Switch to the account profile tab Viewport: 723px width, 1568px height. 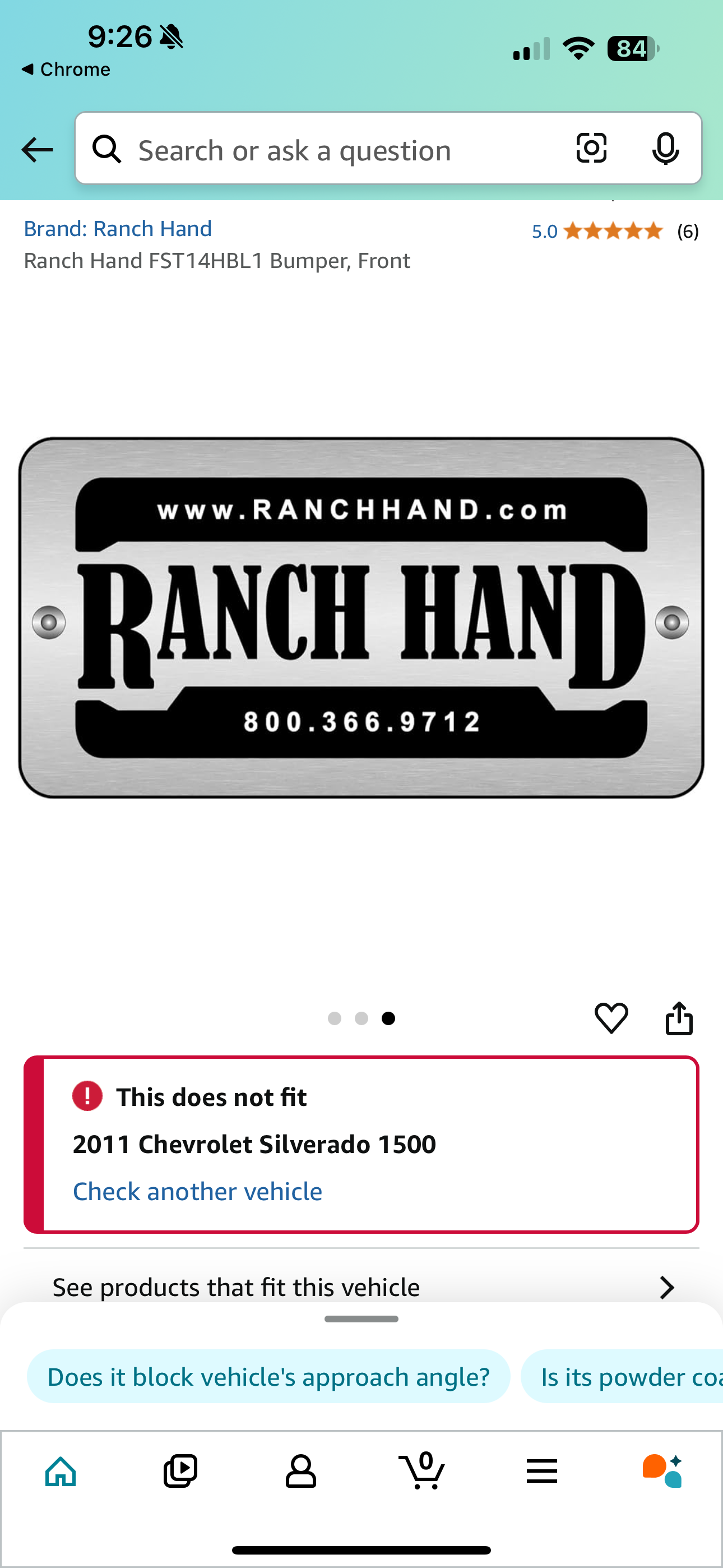(300, 1471)
